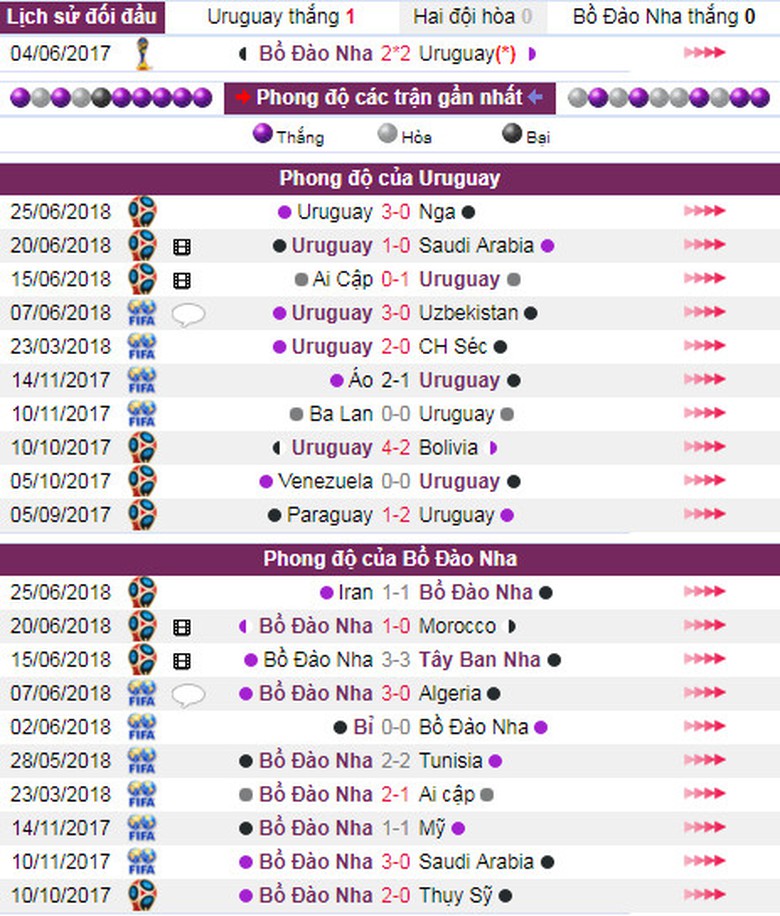Open details arrows for Uruguay 4-2 Bolivia
Screen dimensions: 780x916
pyautogui.click(x=704, y=448)
